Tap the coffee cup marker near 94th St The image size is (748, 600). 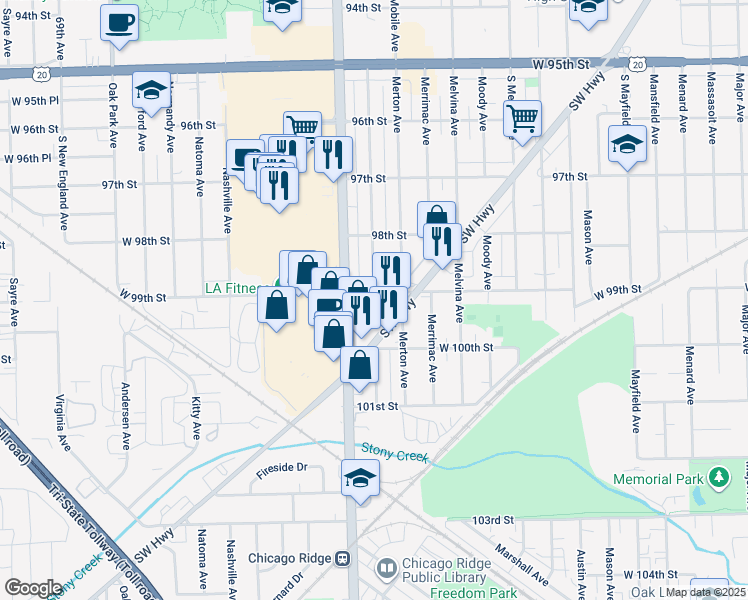tap(120, 22)
